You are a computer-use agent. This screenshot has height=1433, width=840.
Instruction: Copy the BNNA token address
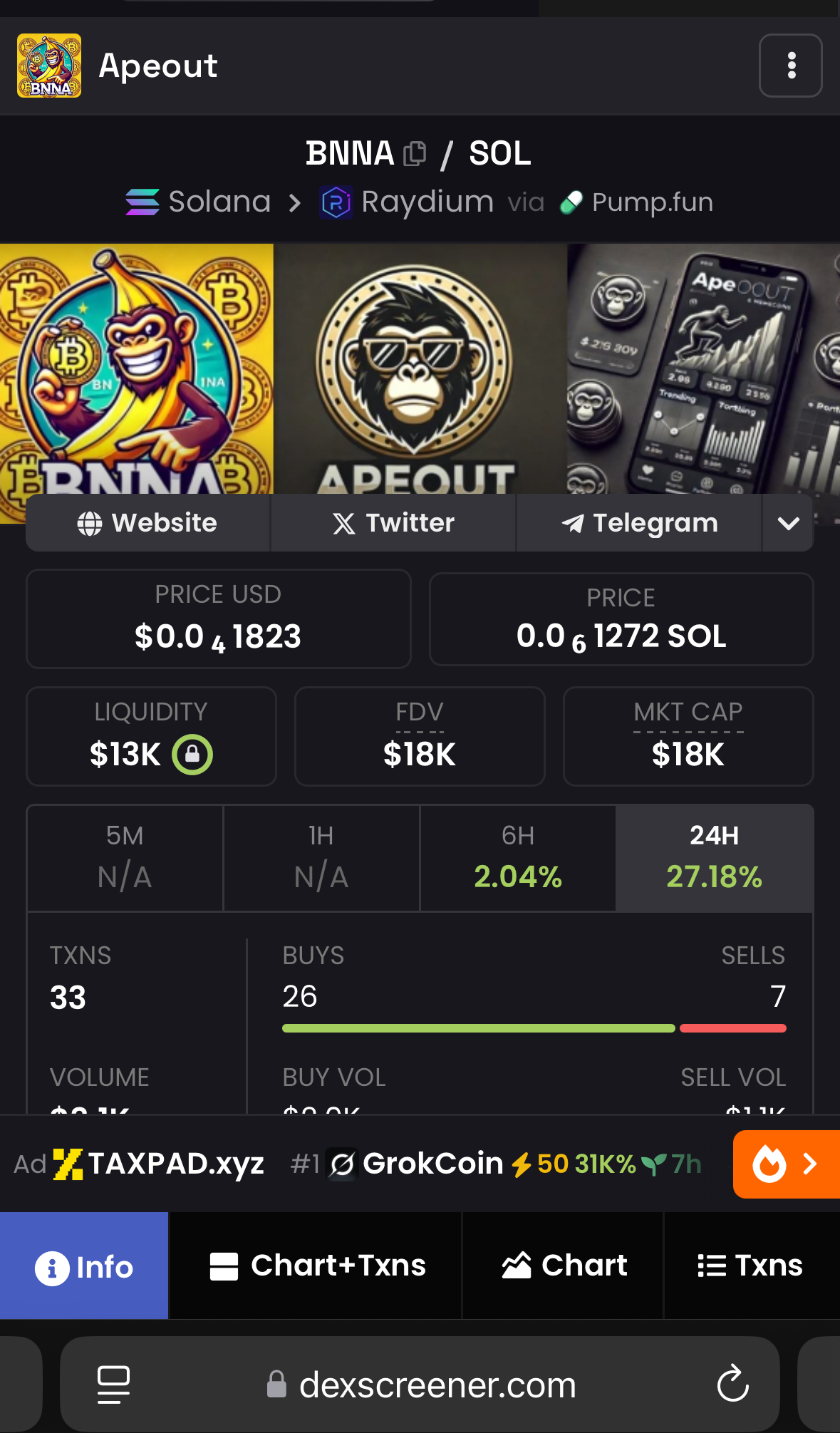point(415,153)
